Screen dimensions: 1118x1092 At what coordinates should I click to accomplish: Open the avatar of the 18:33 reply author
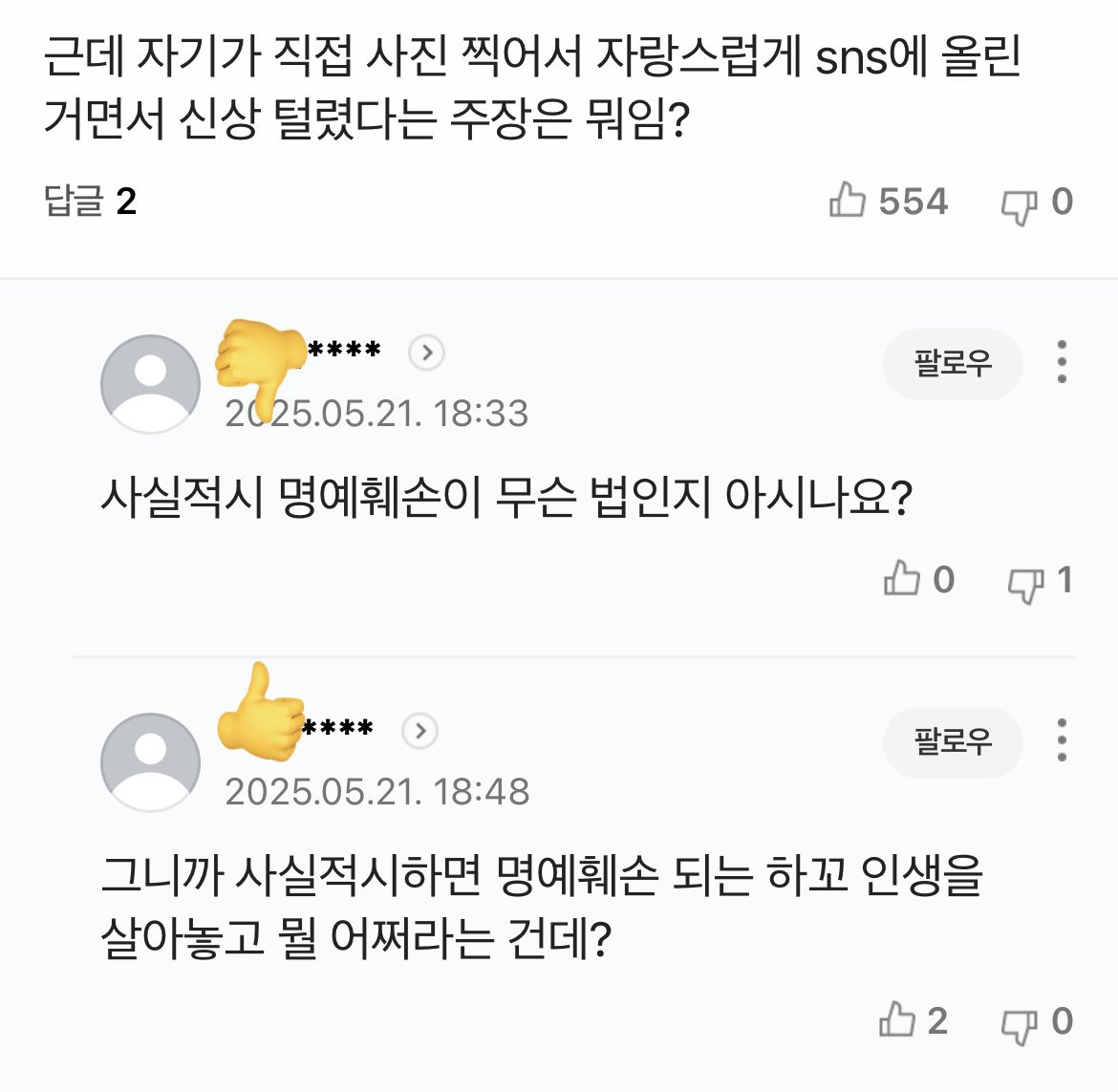(x=150, y=384)
